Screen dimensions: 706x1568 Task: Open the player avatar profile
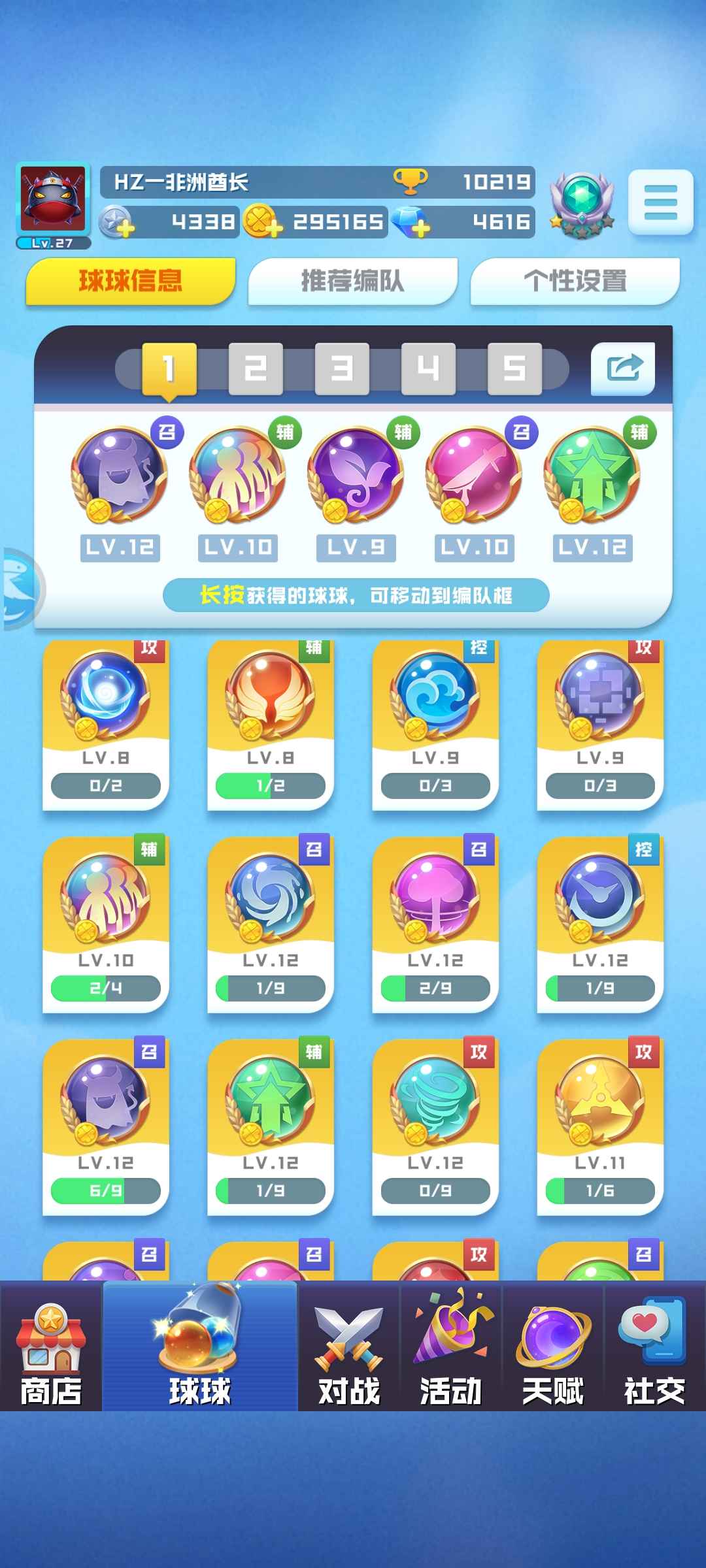pyautogui.click(x=53, y=201)
